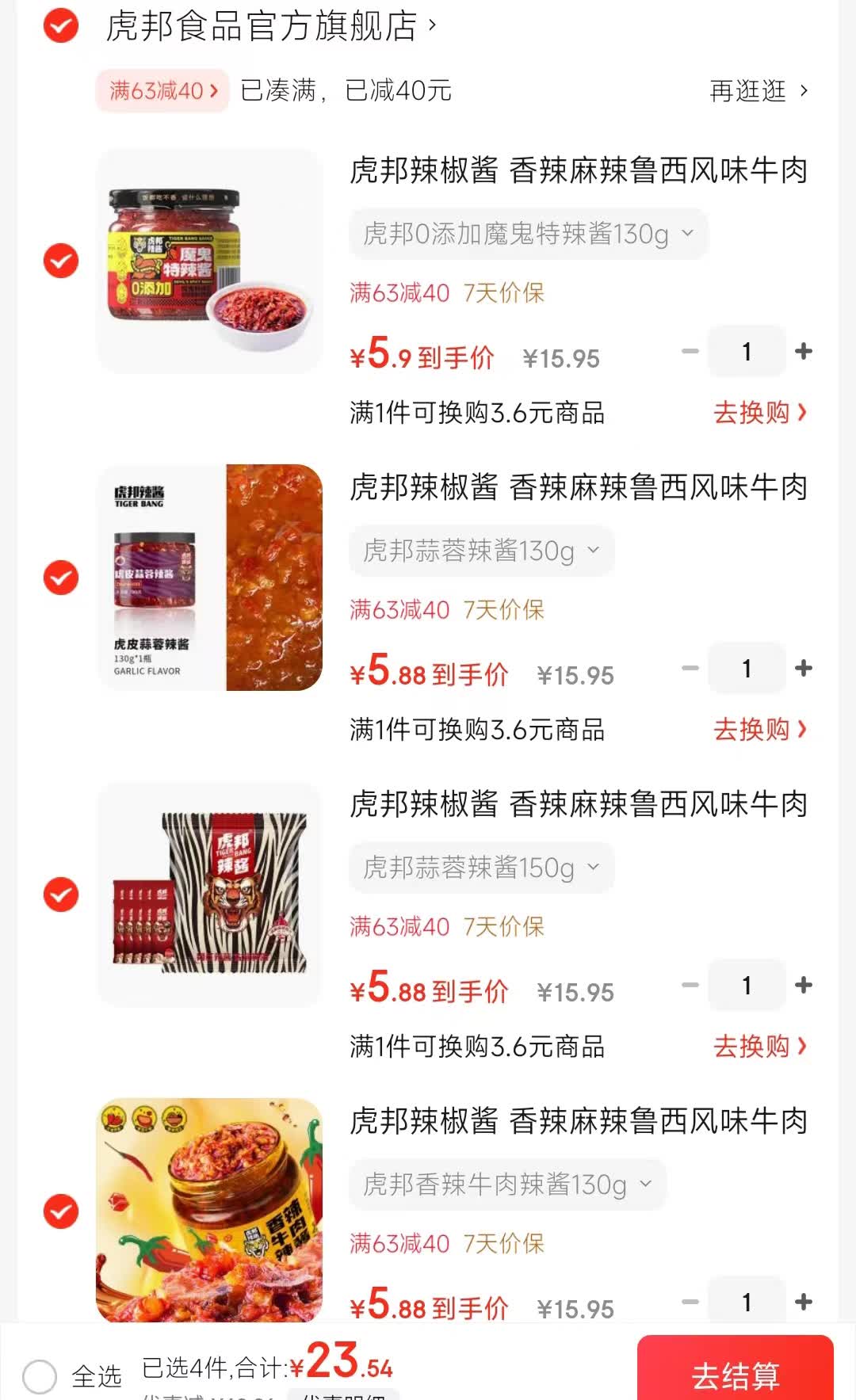
Task: Open the 虎邦蒜蓉辣酱130g spec selector
Action: coord(481,551)
